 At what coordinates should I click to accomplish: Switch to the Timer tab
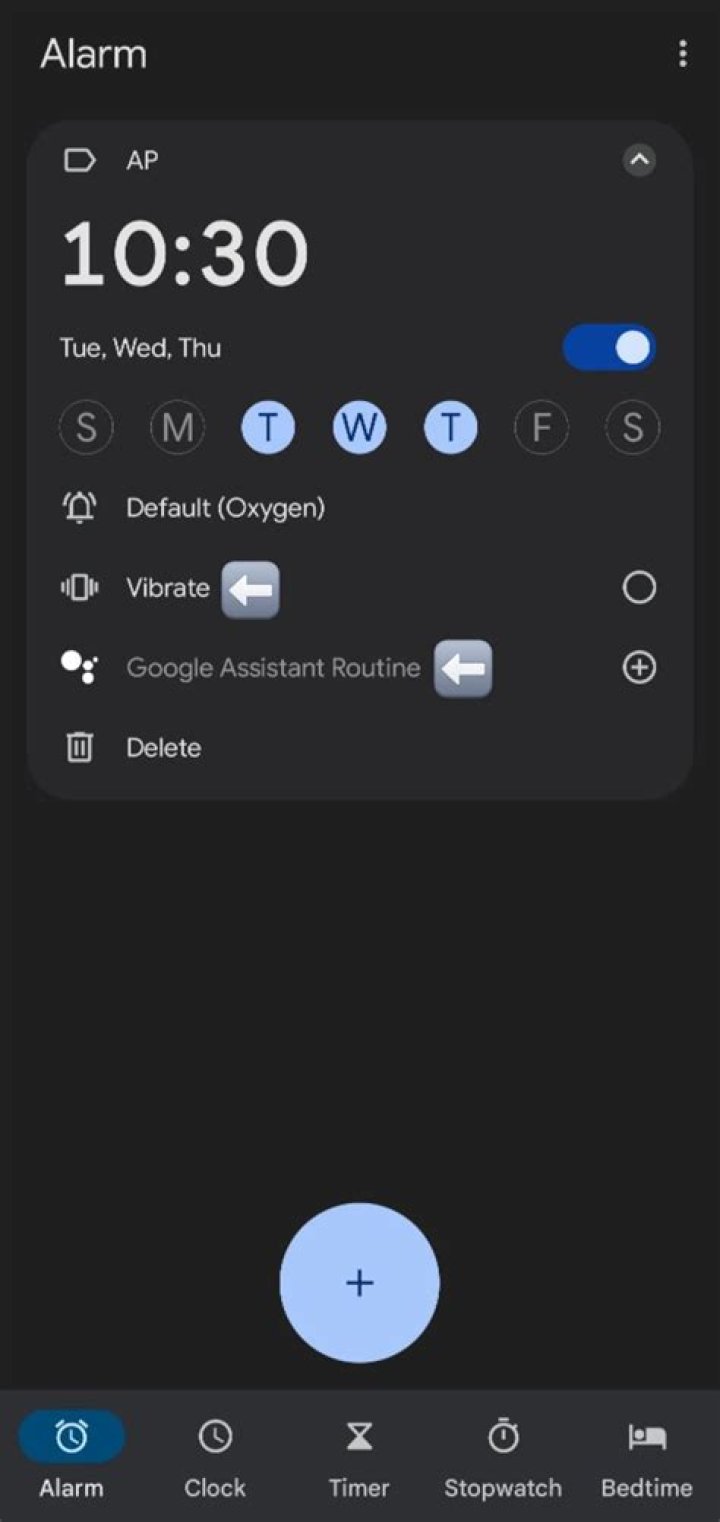[359, 1456]
